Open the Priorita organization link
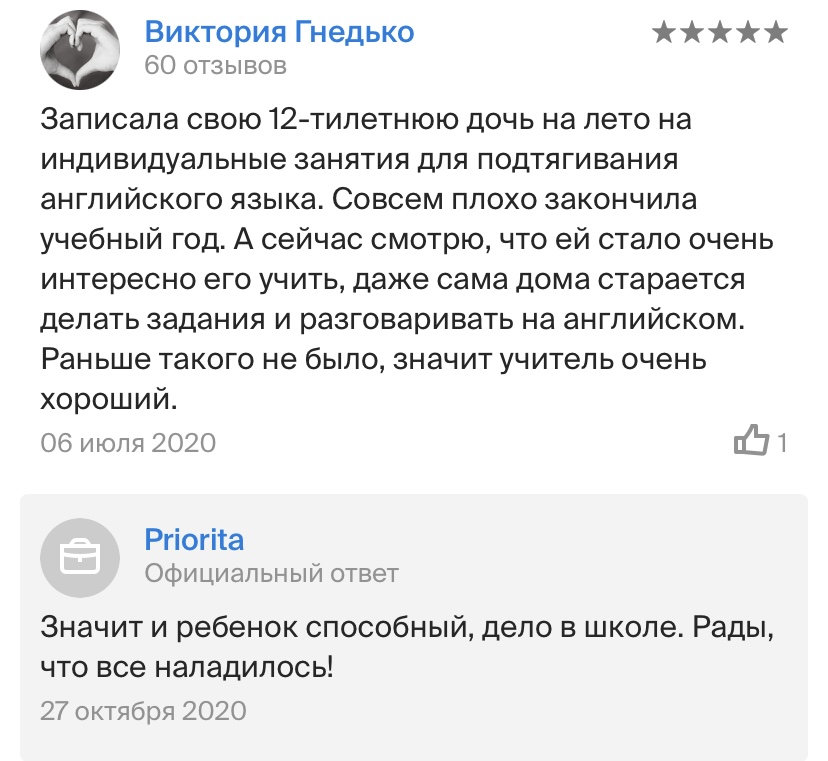 194,540
